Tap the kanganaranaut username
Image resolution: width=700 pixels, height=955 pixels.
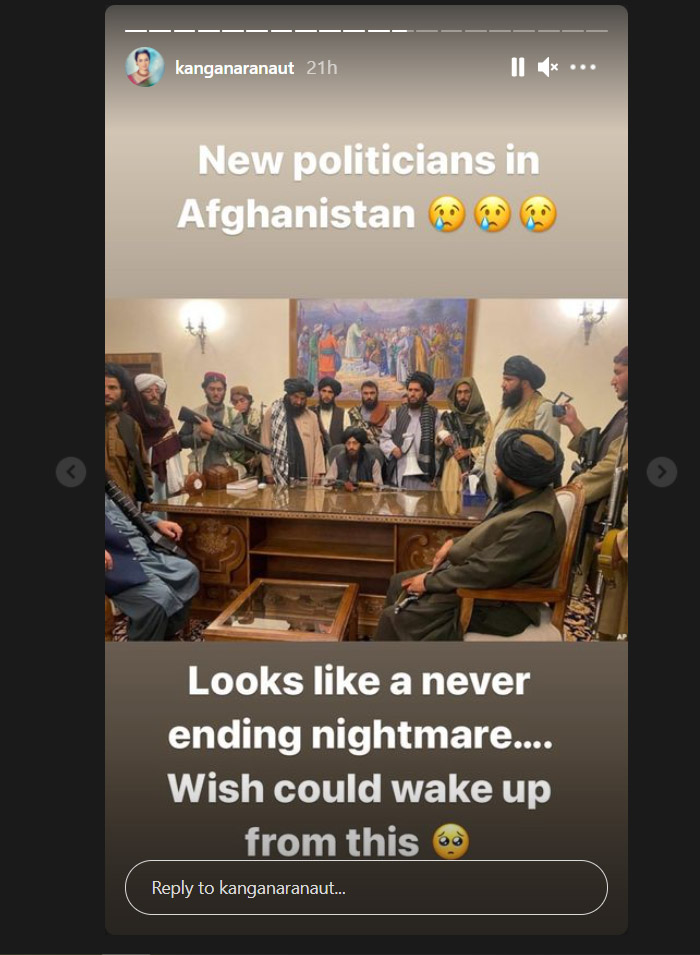[234, 68]
